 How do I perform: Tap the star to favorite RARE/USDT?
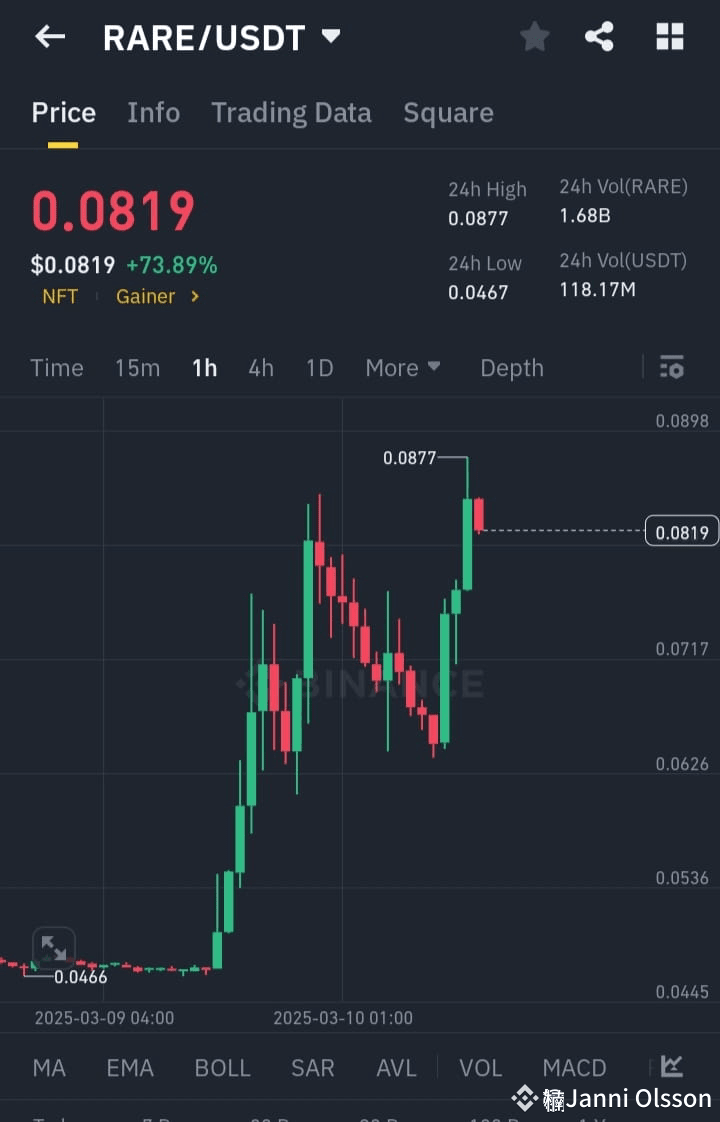pos(534,36)
